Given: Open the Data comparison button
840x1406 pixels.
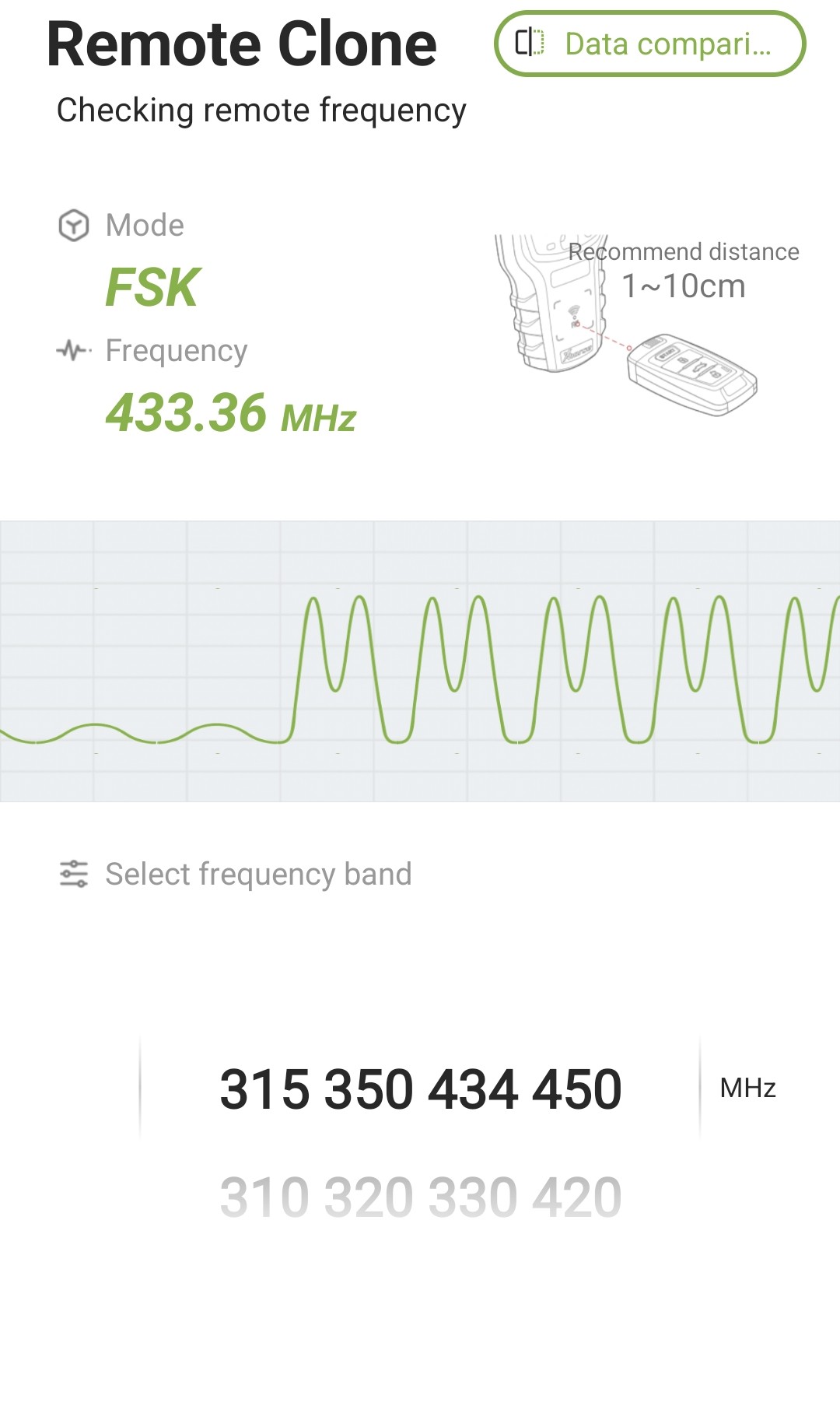Looking at the screenshot, I should (x=649, y=44).
